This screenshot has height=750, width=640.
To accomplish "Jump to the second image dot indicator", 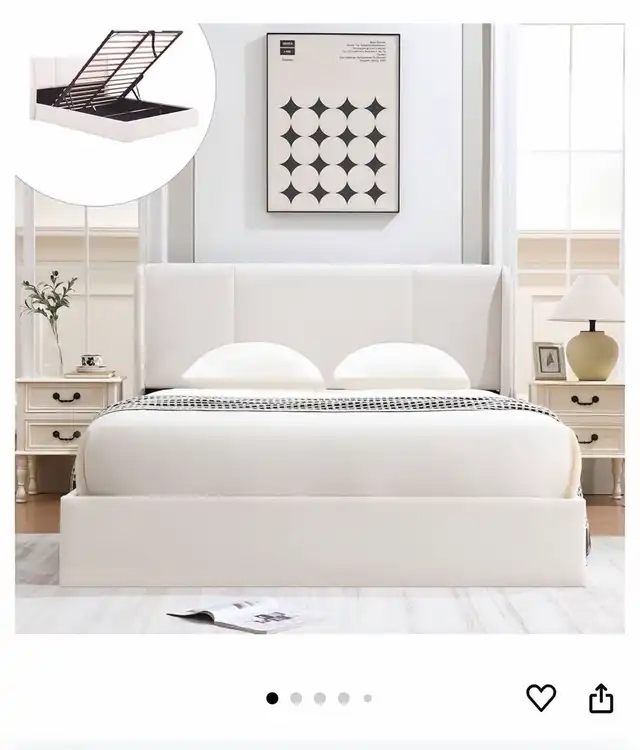I will [296, 698].
